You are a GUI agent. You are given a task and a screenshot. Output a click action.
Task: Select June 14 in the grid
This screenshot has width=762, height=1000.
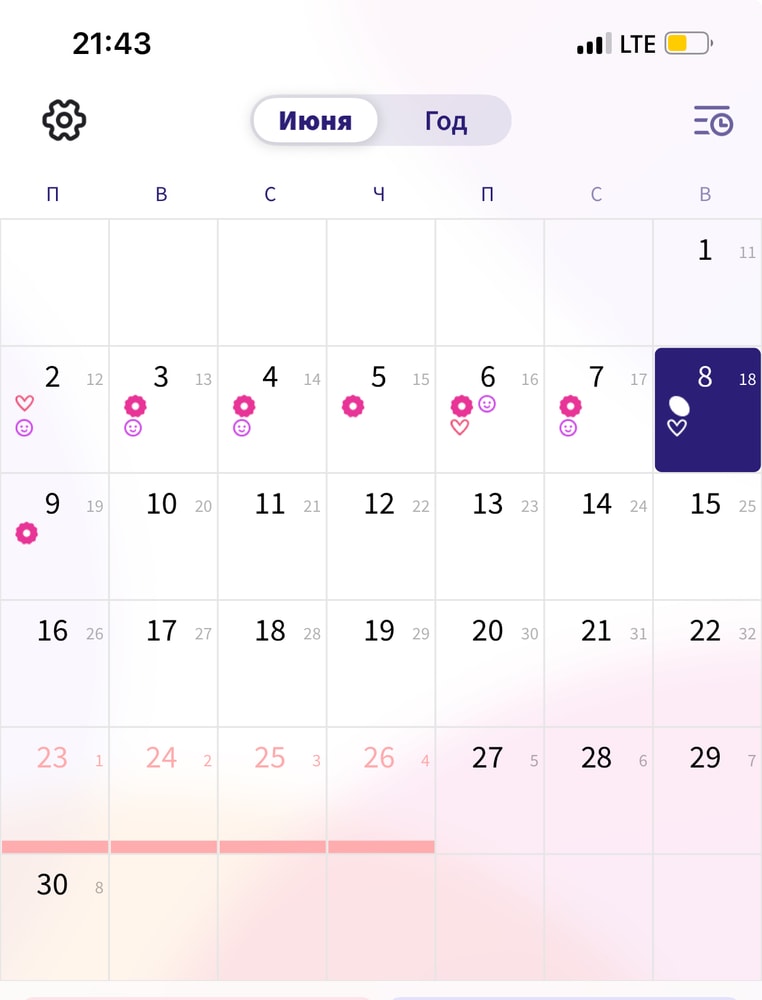598,536
